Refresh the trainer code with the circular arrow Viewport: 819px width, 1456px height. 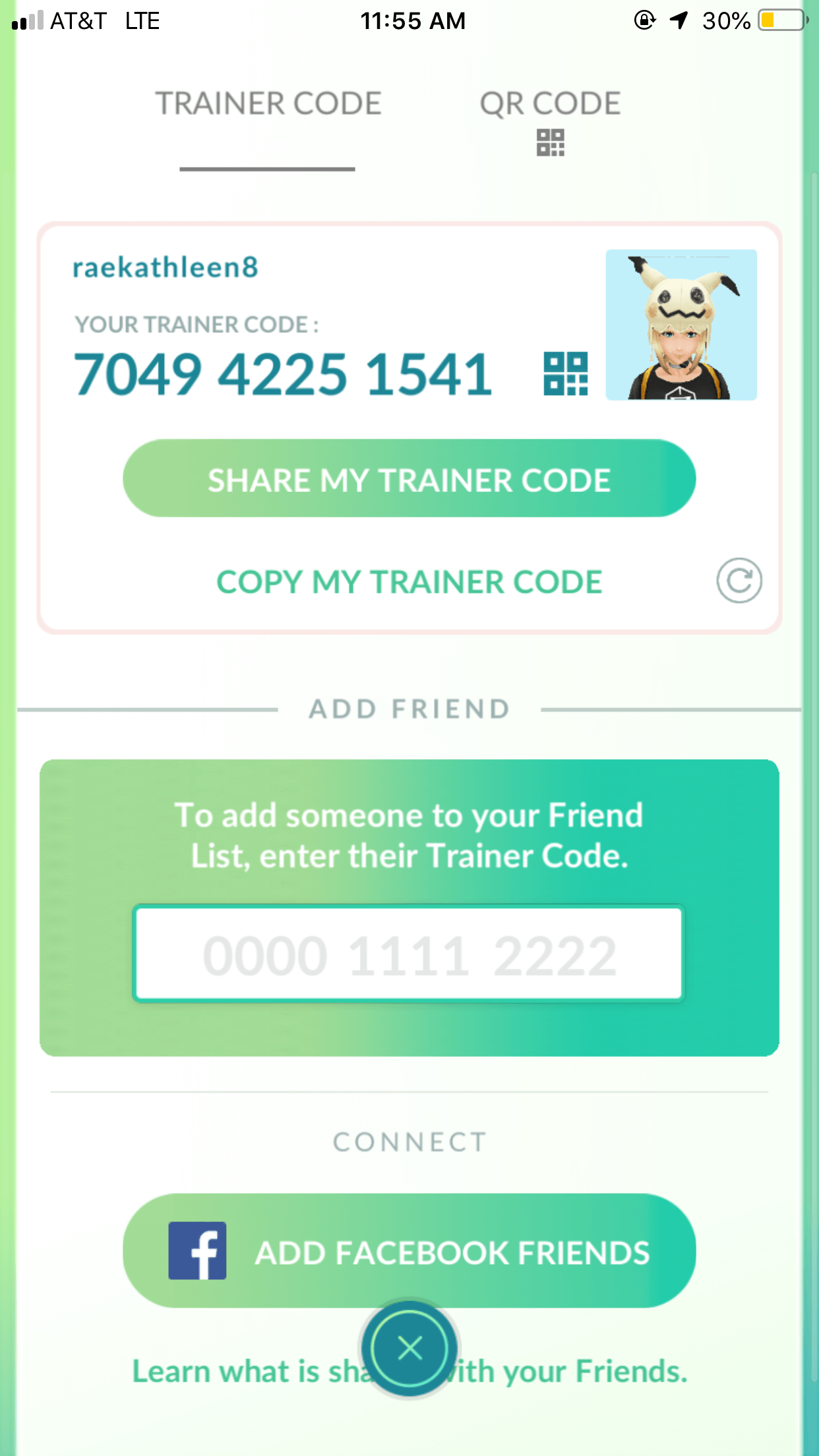739,581
